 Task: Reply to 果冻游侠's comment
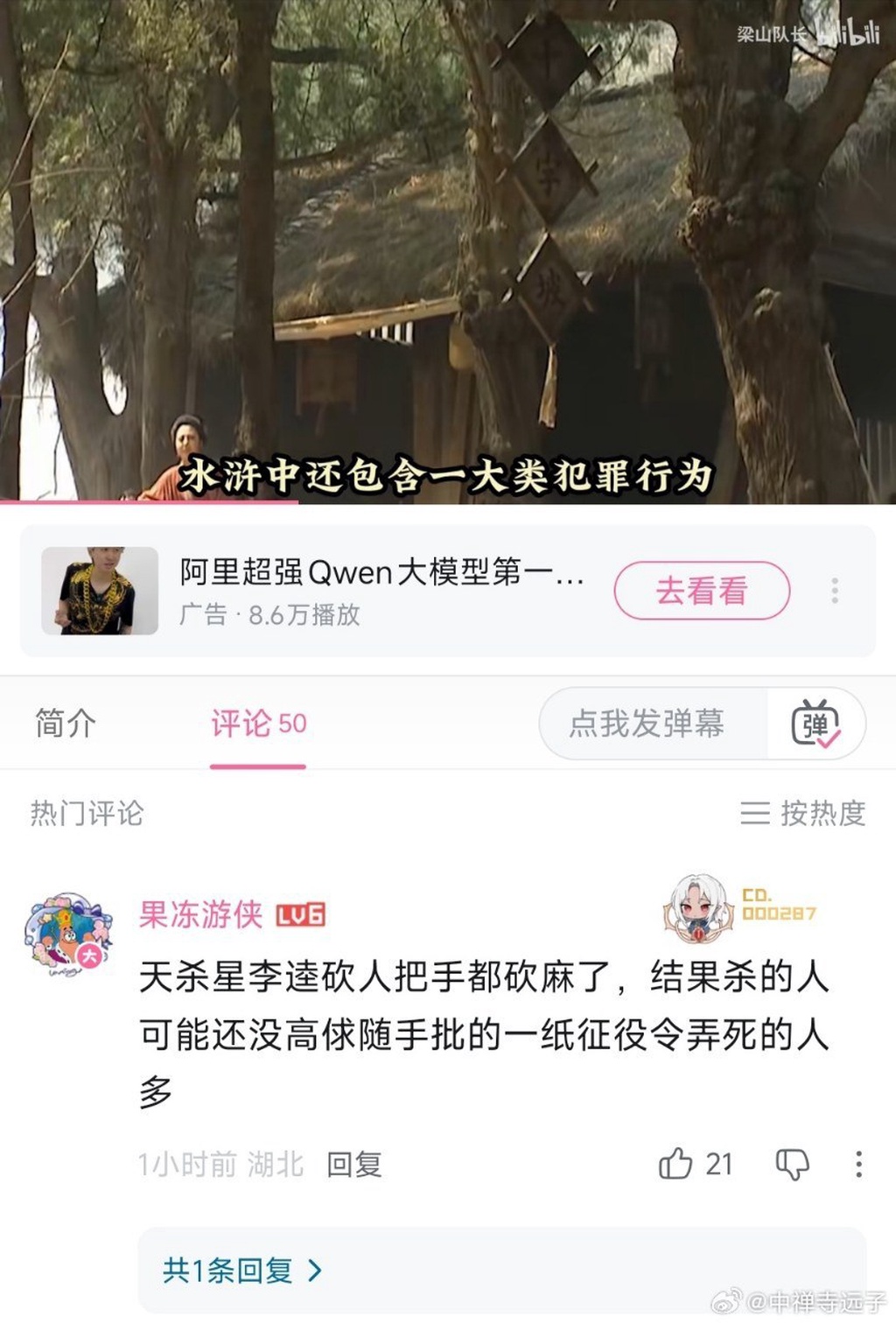[x=353, y=1165]
